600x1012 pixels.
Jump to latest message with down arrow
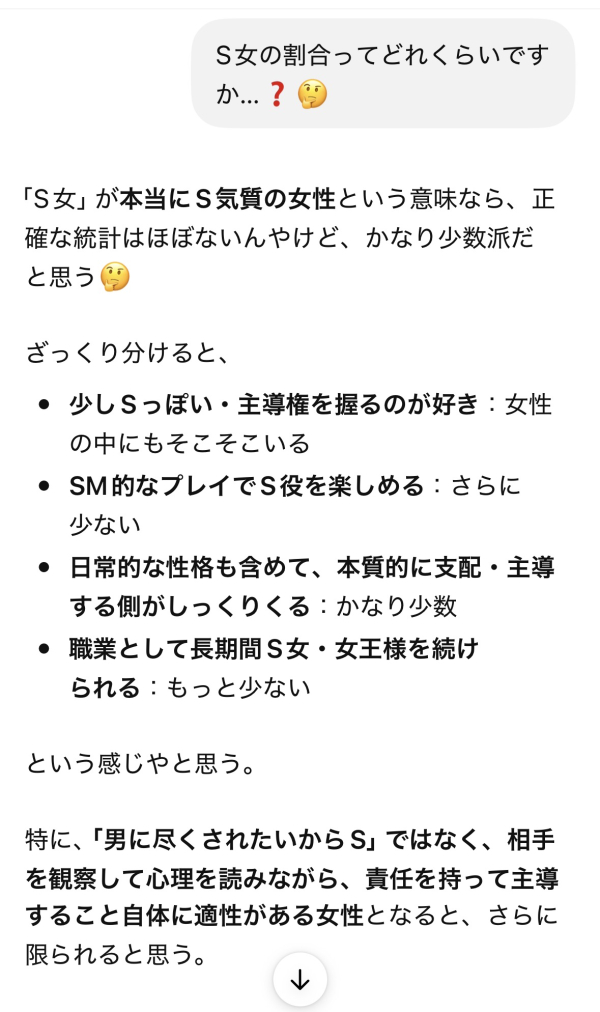point(300,980)
